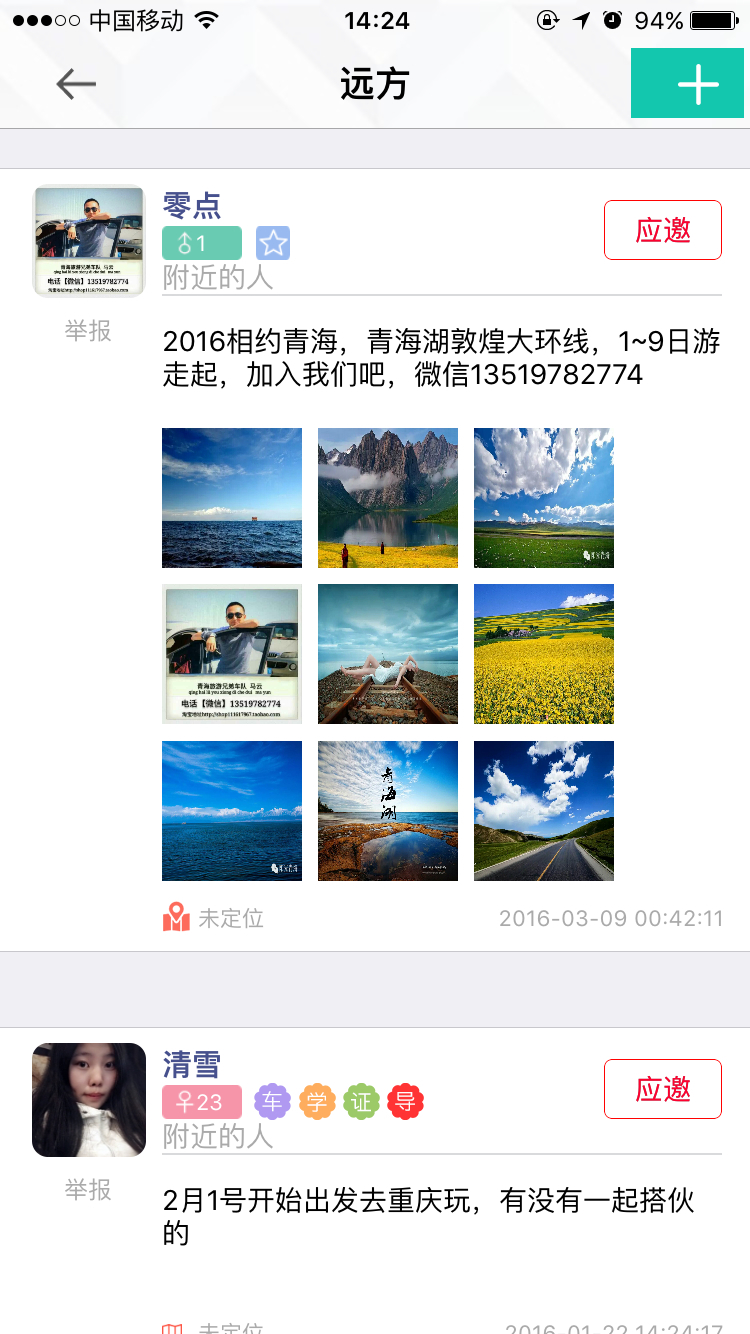This screenshot has width=750, height=1334.
Task: Open the green meadow with clouds photo
Action: point(544,498)
